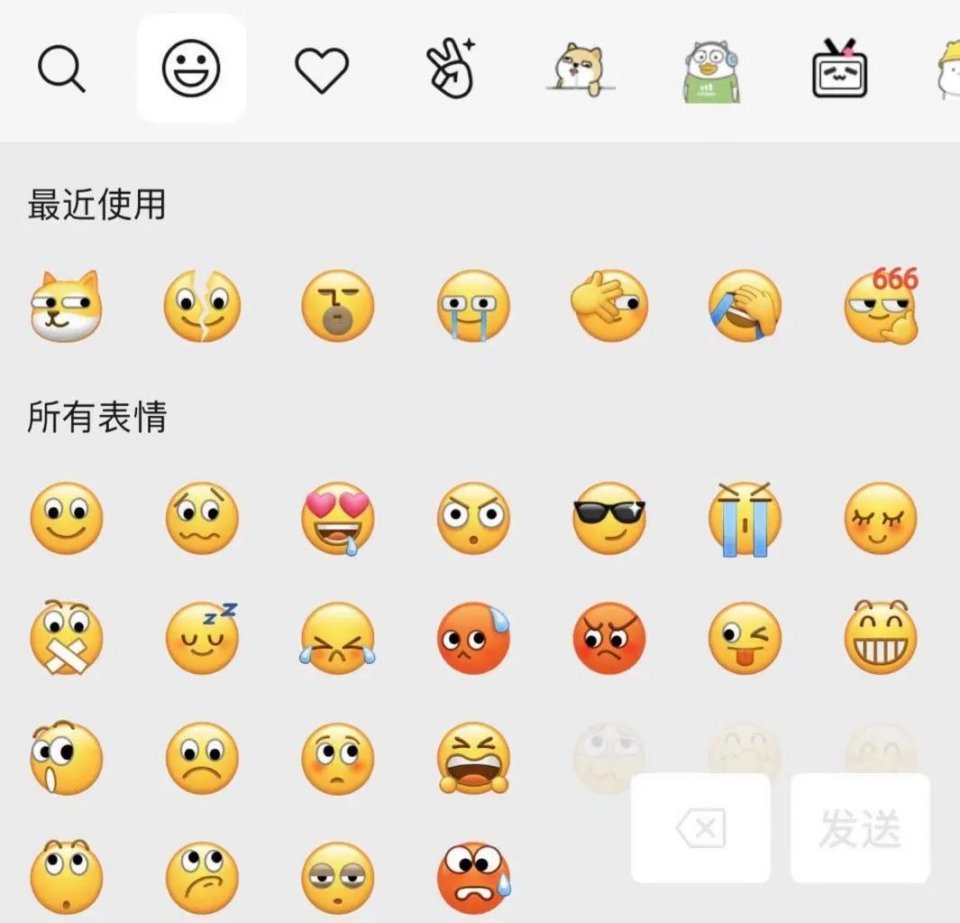Viewport: 960px width, 923px height.
Task: Insert the cracked face emoji
Action: 202,305
